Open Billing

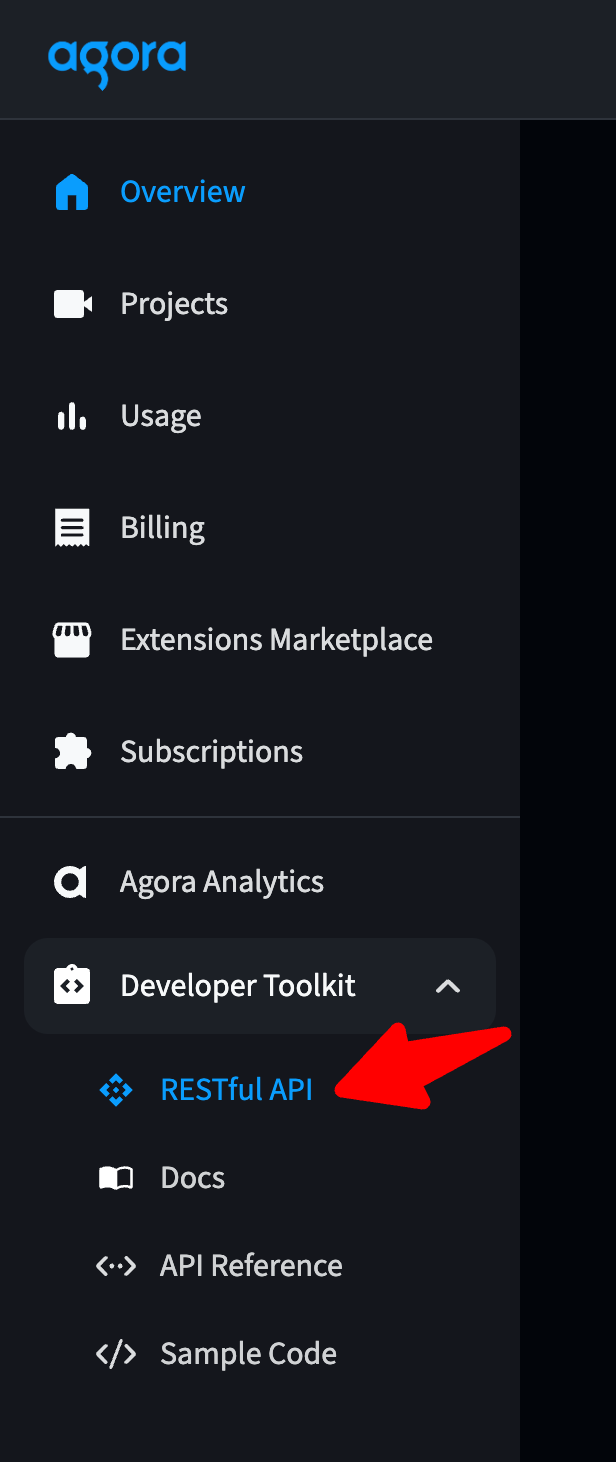point(162,528)
